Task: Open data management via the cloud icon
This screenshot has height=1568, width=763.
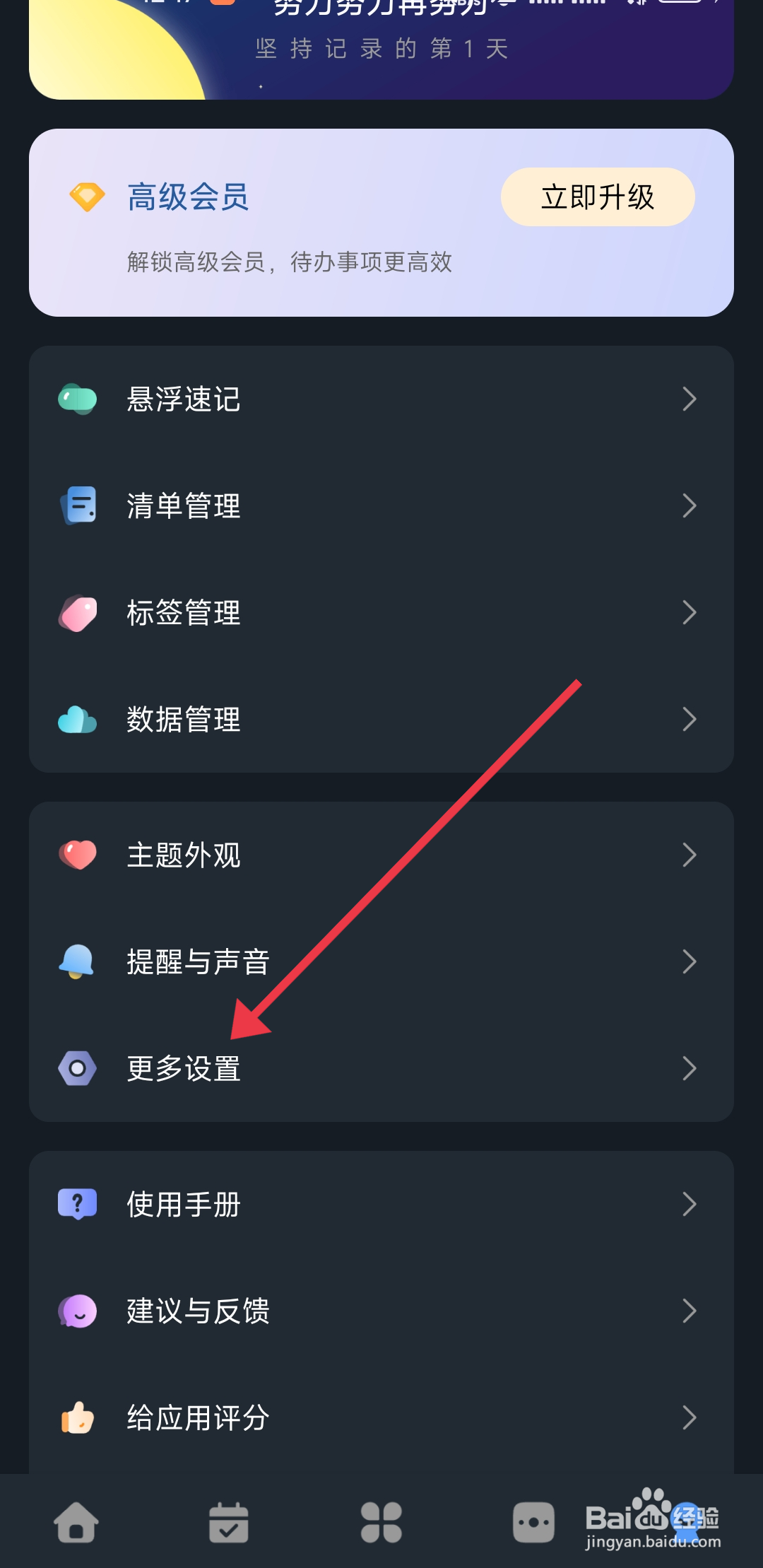Action: pyautogui.click(x=78, y=720)
